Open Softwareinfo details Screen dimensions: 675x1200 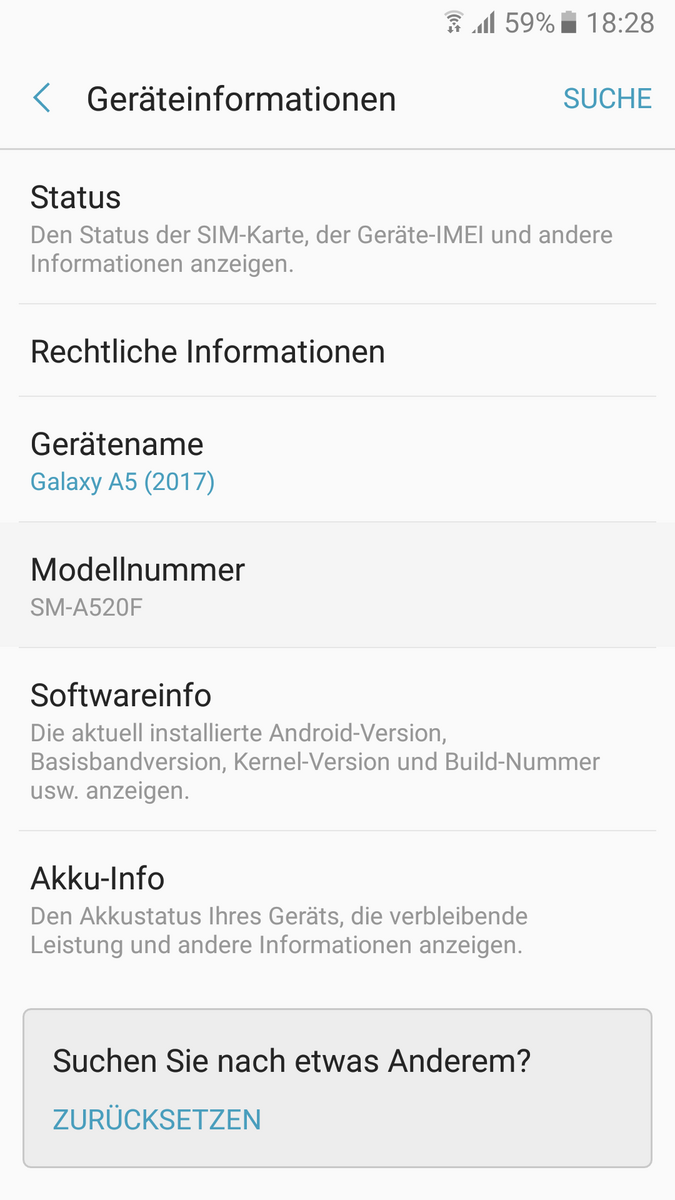[x=337, y=740]
